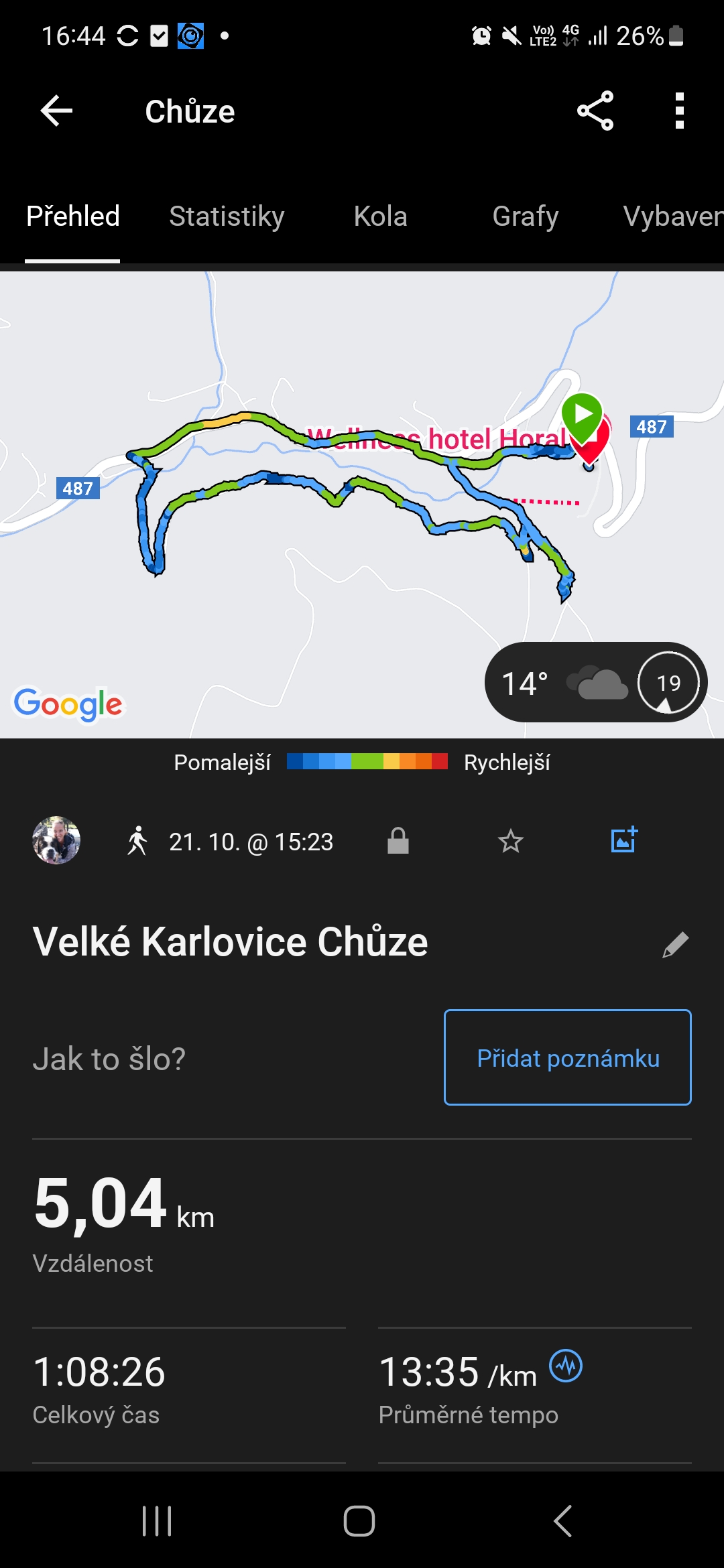The height and width of the screenshot is (1568, 724).
Task: Go back using the top arrow
Action: (56, 111)
